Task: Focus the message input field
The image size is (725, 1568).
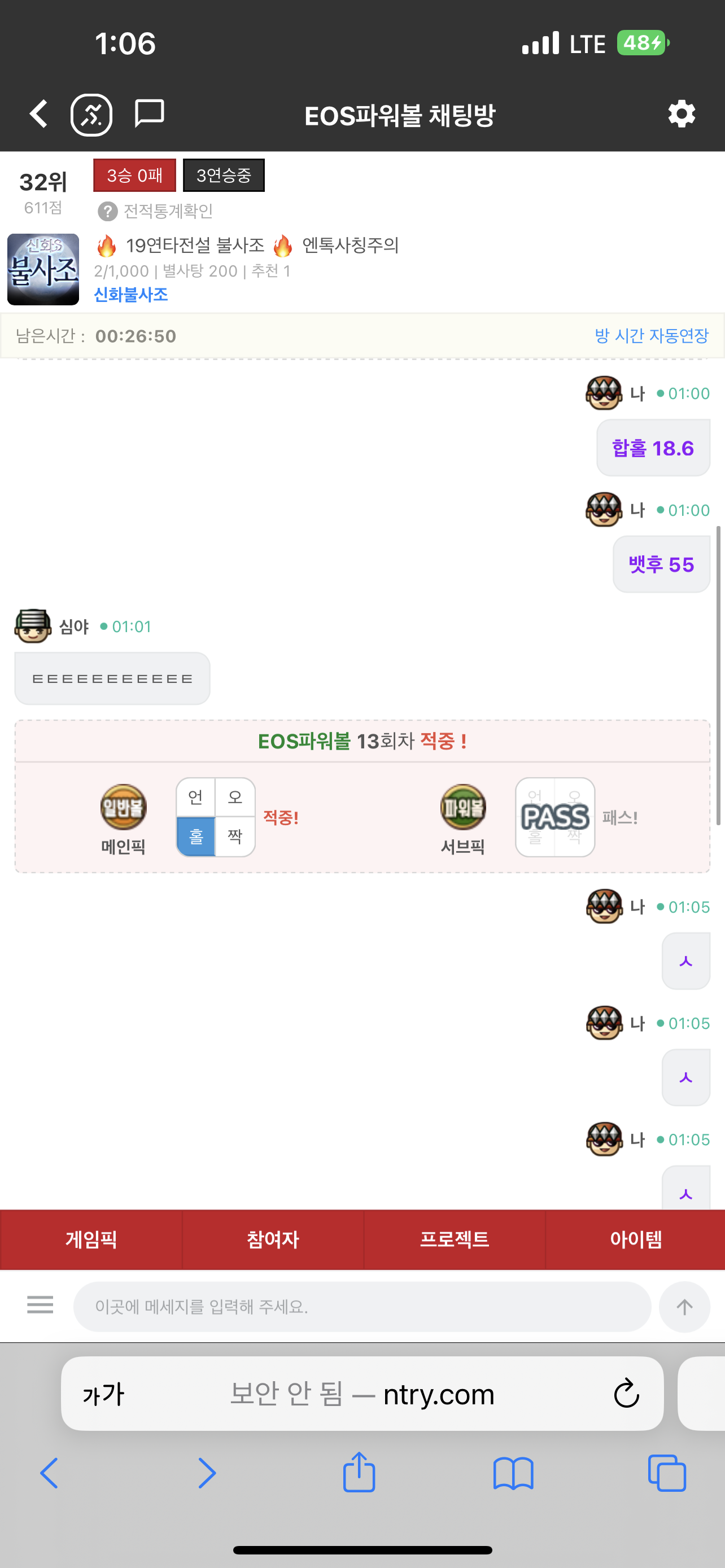Action: tap(361, 1306)
